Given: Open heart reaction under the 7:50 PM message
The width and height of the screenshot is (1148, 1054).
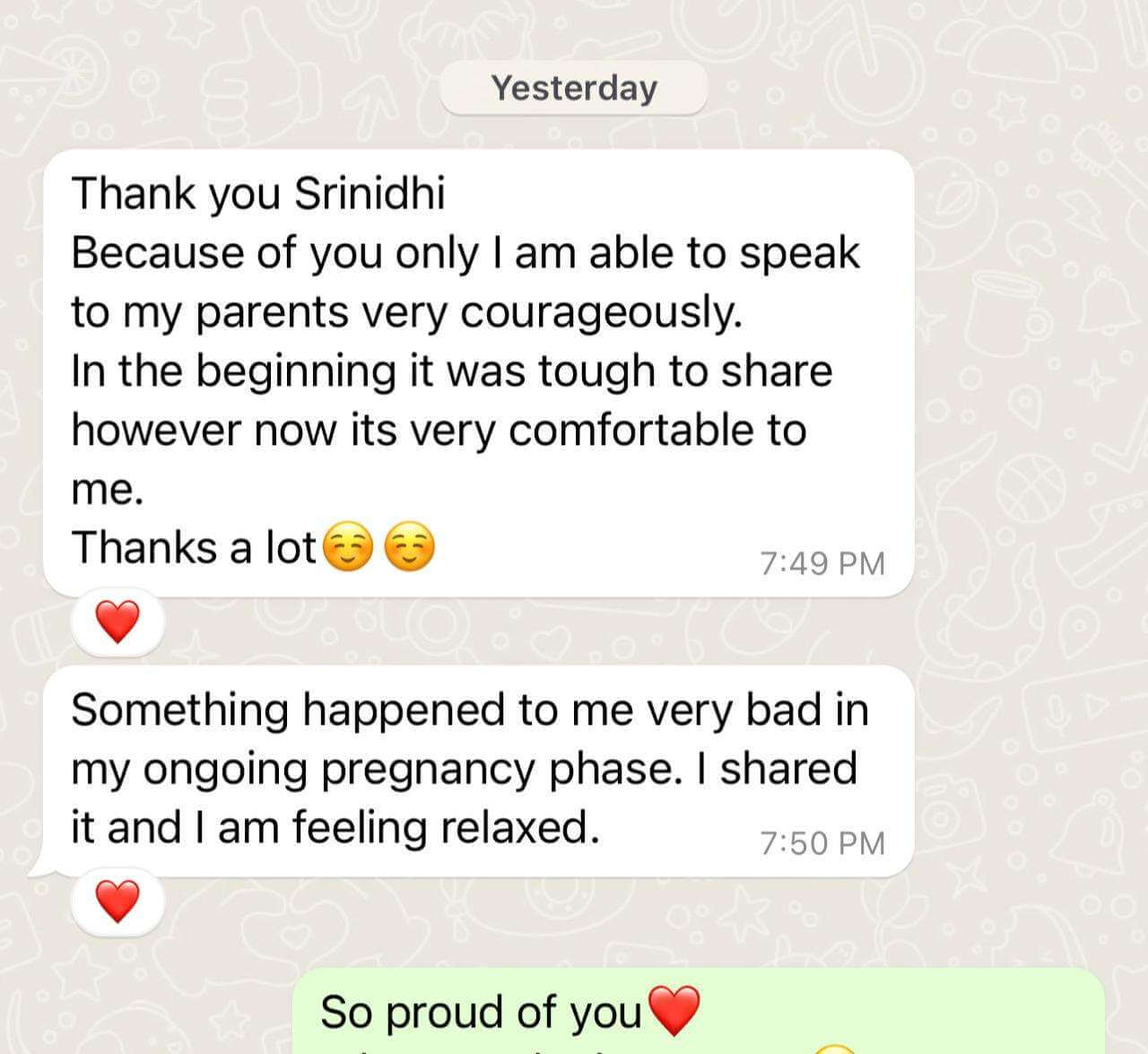Looking at the screenshot, I should point(117,901).
